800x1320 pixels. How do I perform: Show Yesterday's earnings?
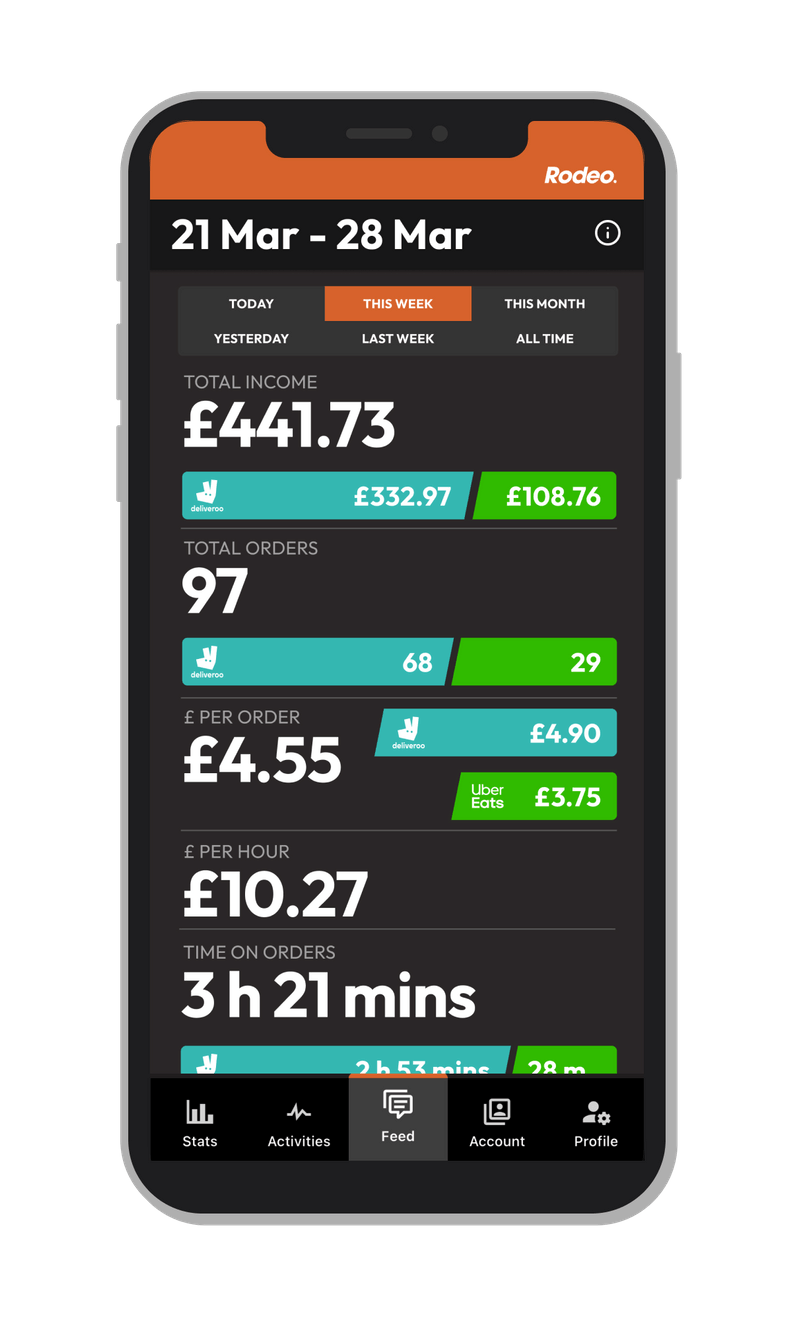tap(251, 339)
